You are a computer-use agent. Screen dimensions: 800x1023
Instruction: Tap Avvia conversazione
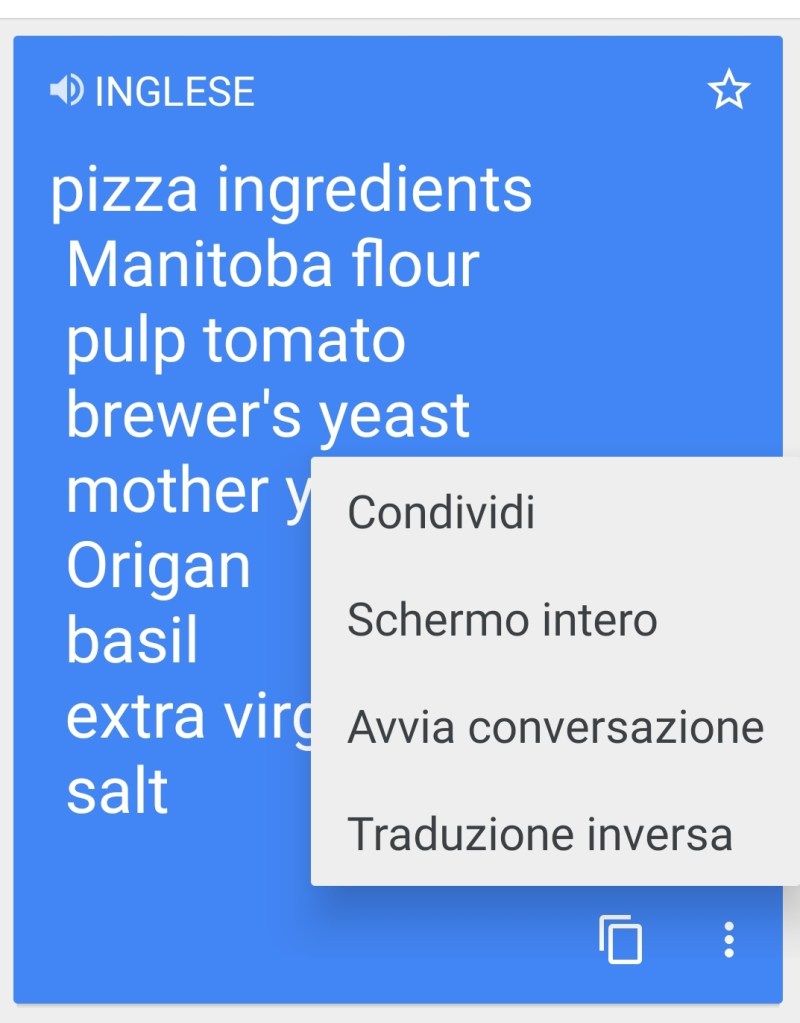[555, 727]
